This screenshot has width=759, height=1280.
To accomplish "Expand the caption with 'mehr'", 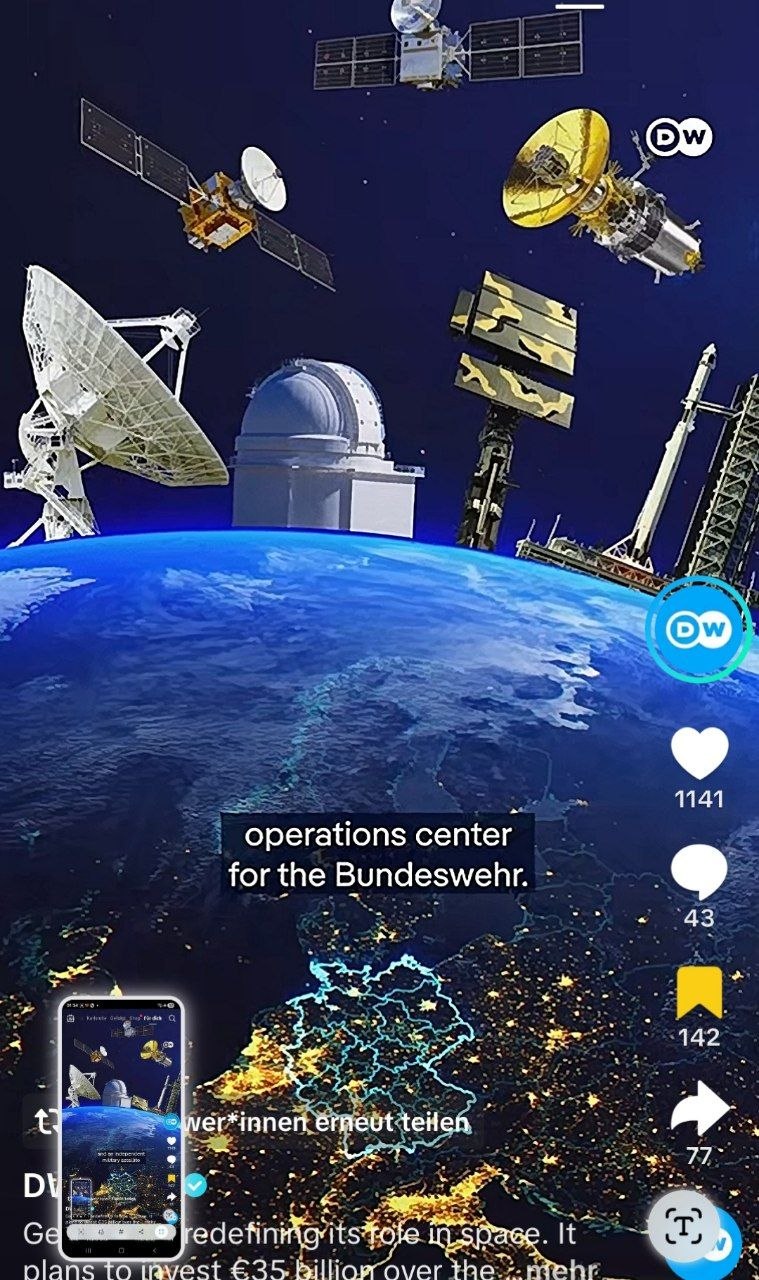I will pos(568,1270).
